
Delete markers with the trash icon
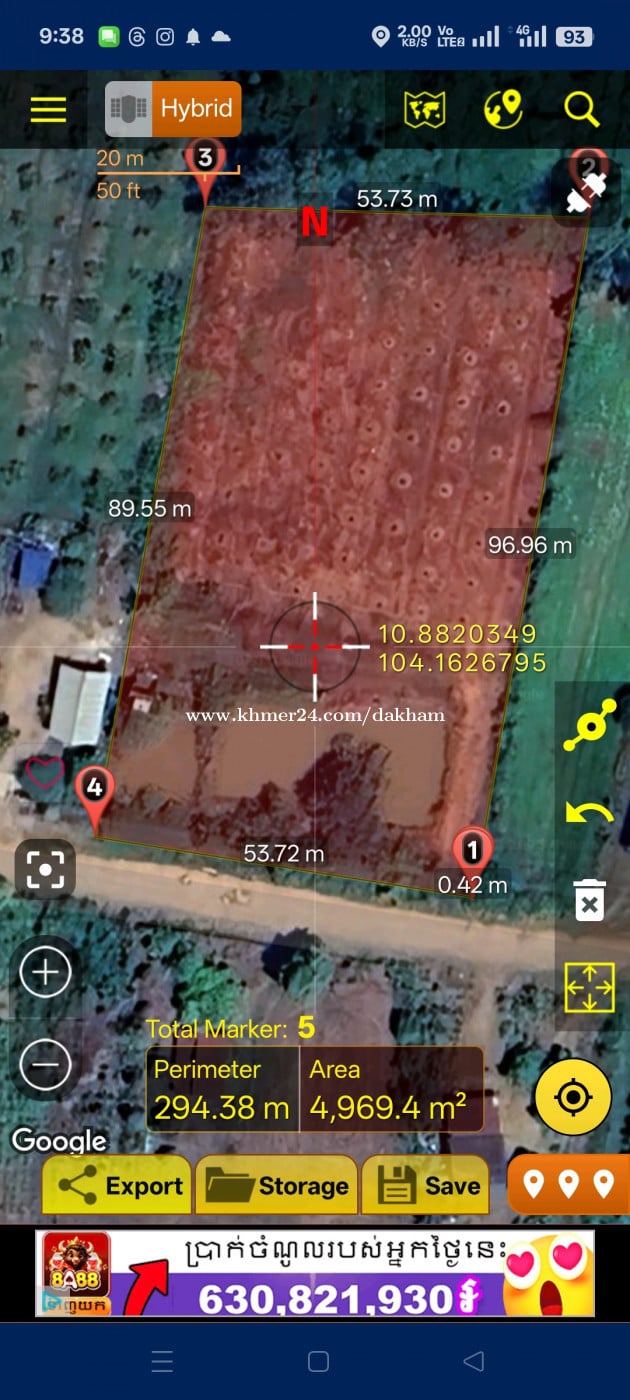(x=589, y=900)
